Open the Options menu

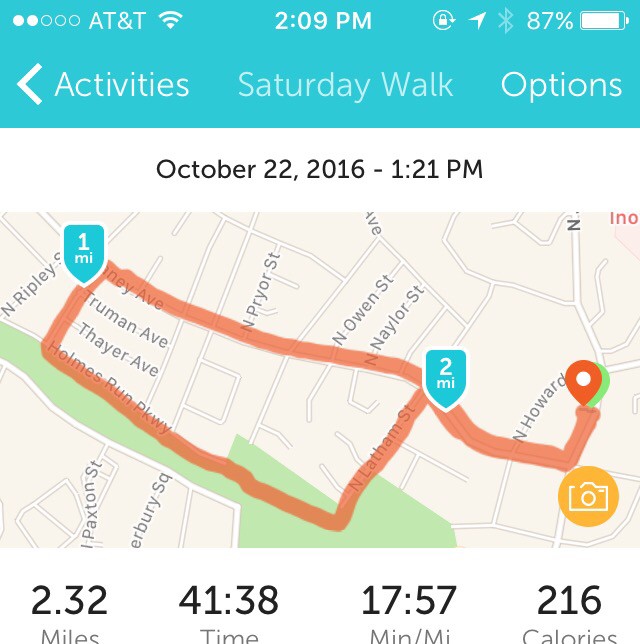coord(561,86)
